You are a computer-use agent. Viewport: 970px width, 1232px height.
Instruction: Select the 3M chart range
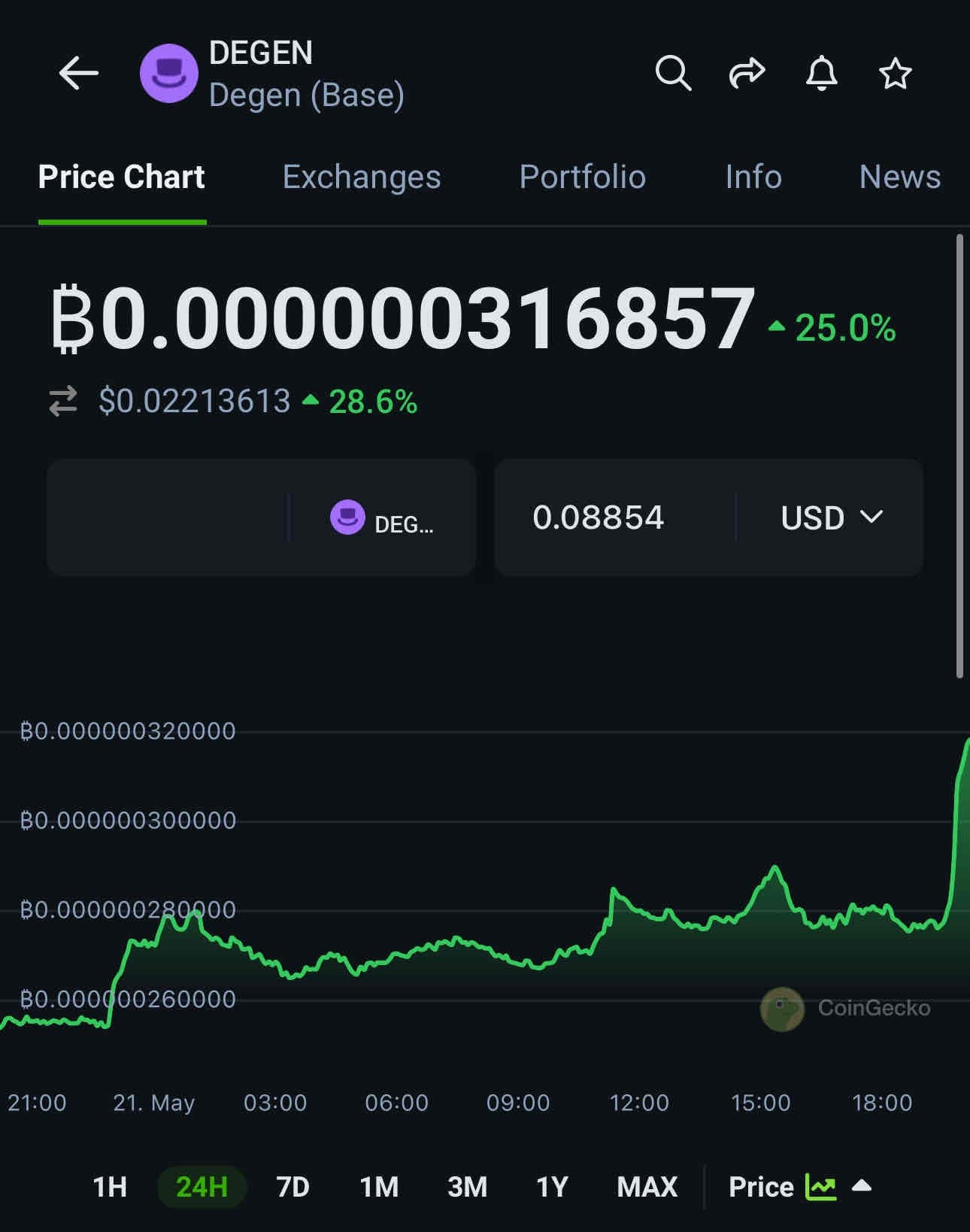467,1187
